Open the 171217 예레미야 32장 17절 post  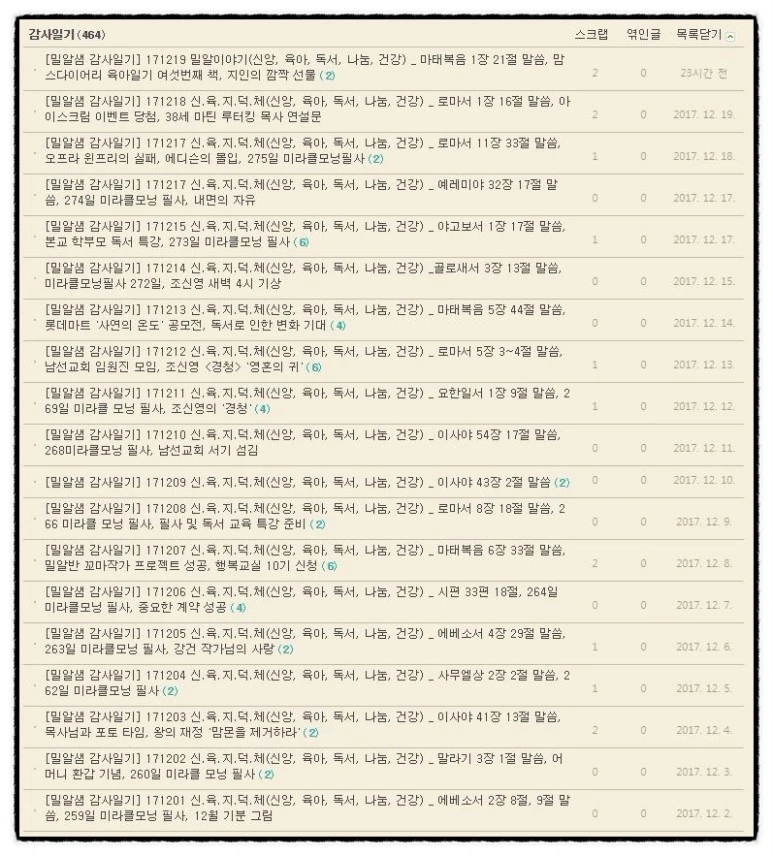click(301, 192)
